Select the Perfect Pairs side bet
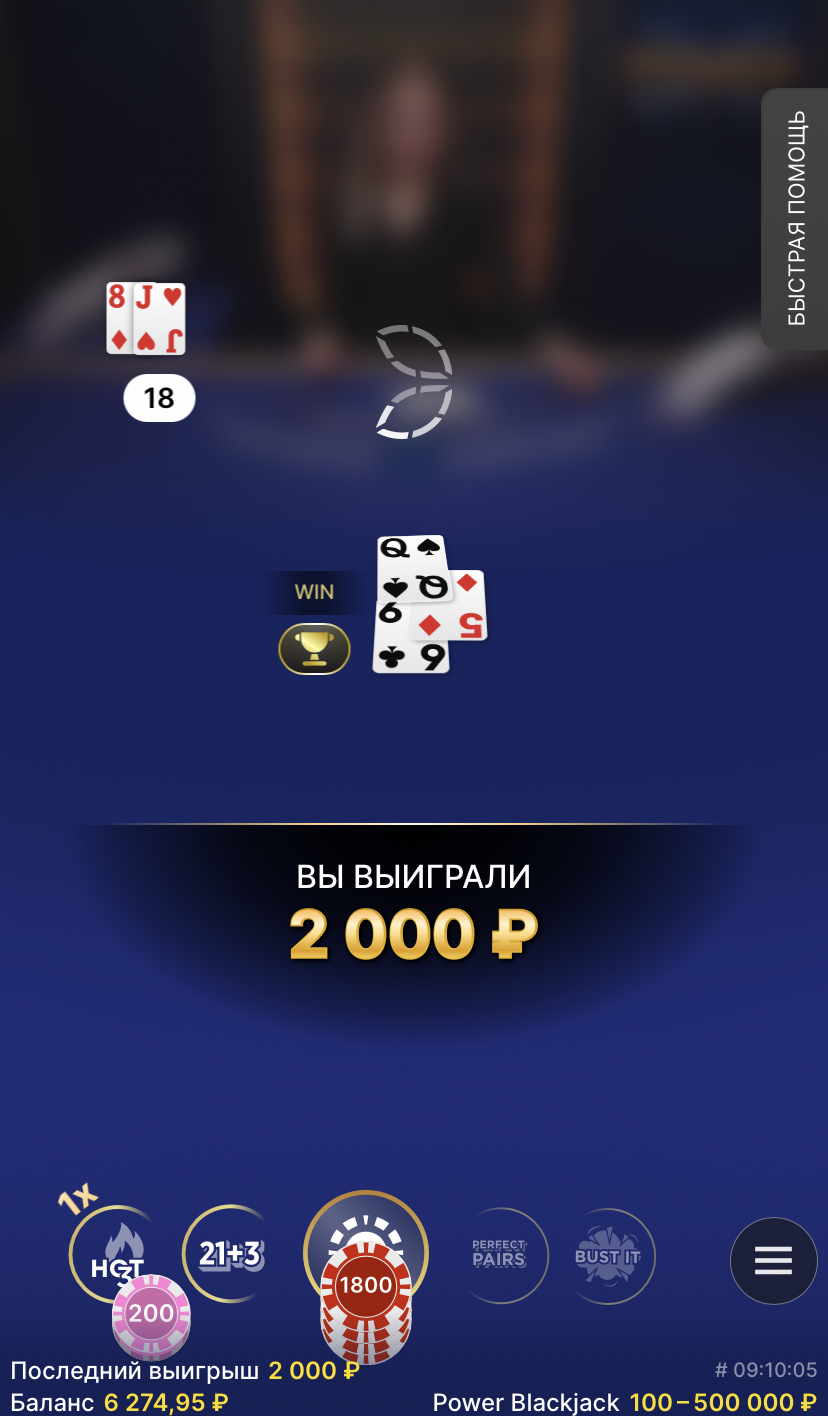The height and width of the screenshot is (1416, 828). tap(499, 1255)
